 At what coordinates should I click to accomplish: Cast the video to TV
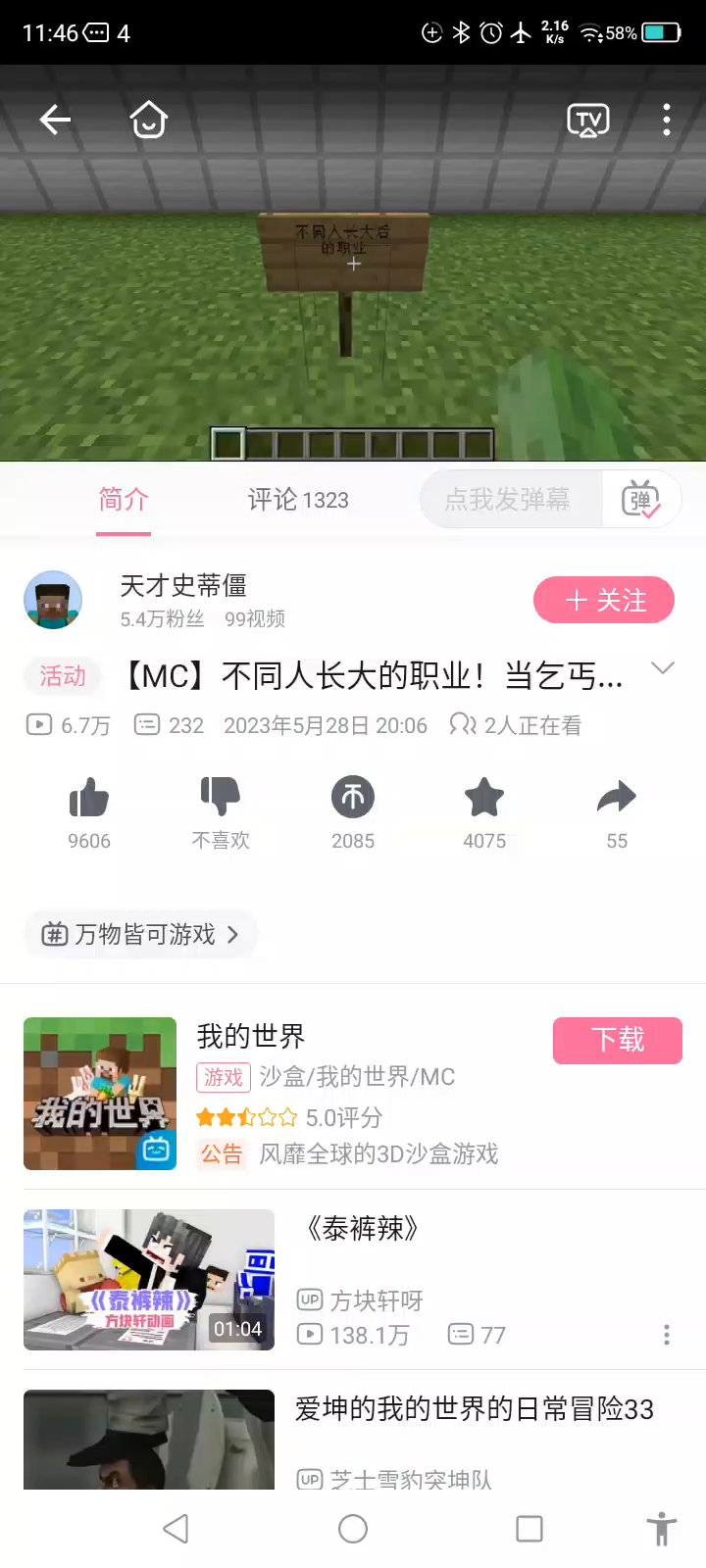(588, 120)
